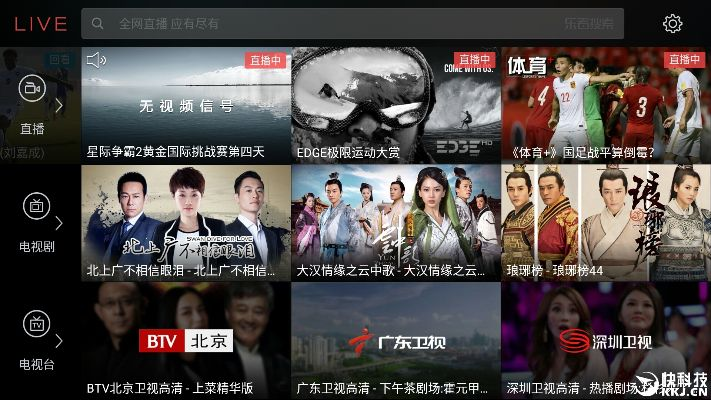The width and height of the screenshot is (711, 400).
Task: Open drama 大汉情缘之云中歌
Action: point(395,222)
